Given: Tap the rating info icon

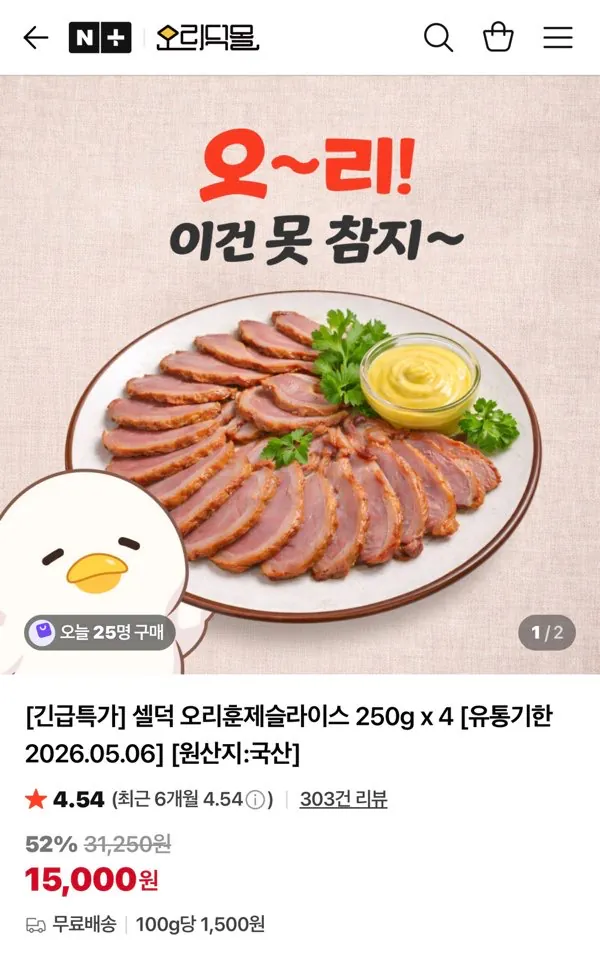Looking at the screenshot, I should coord(255,800).
